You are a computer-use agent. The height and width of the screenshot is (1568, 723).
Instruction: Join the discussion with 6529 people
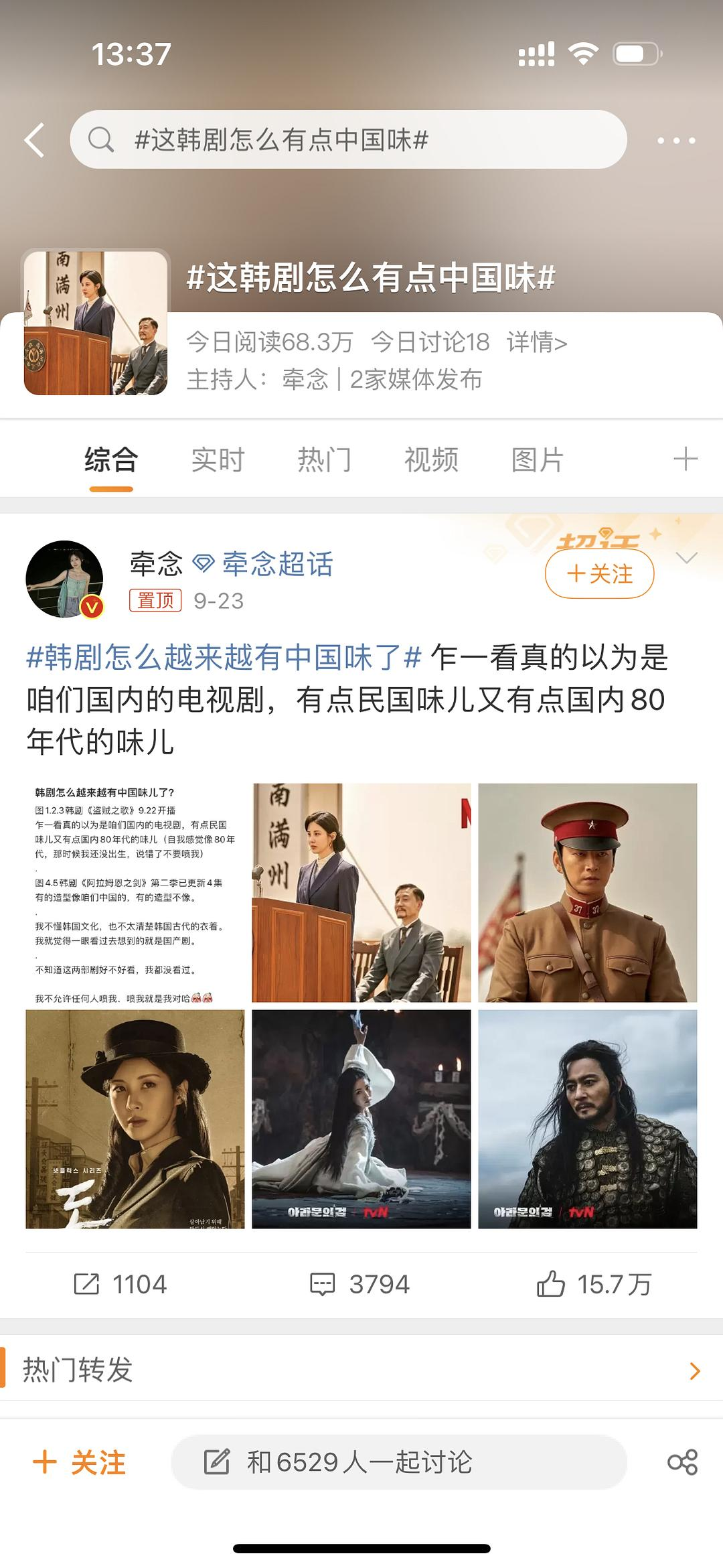tap(398, 1462)
